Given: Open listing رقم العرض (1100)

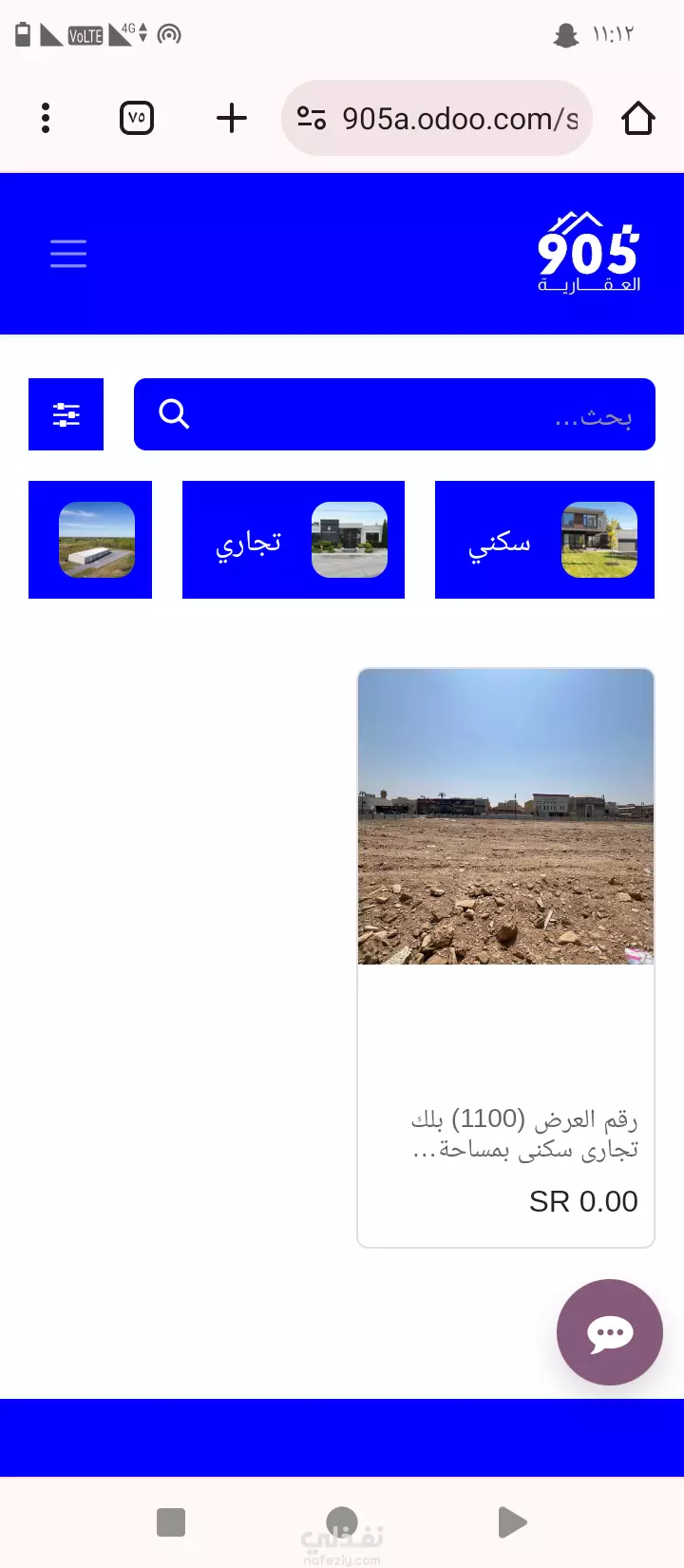Looking at the screenshot, I should click(x=505, y=958).
